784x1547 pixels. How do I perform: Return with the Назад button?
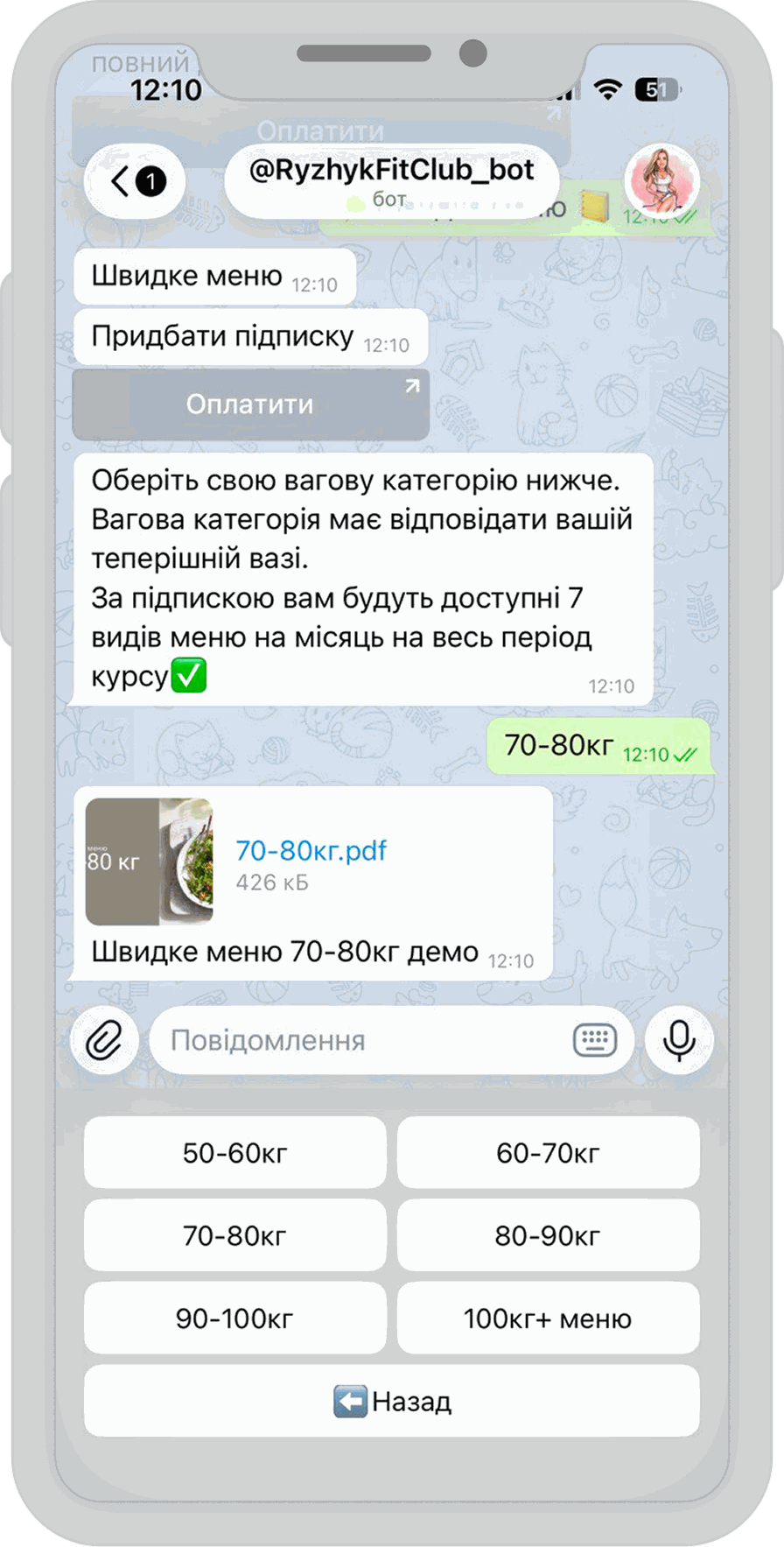[391, 1401]
